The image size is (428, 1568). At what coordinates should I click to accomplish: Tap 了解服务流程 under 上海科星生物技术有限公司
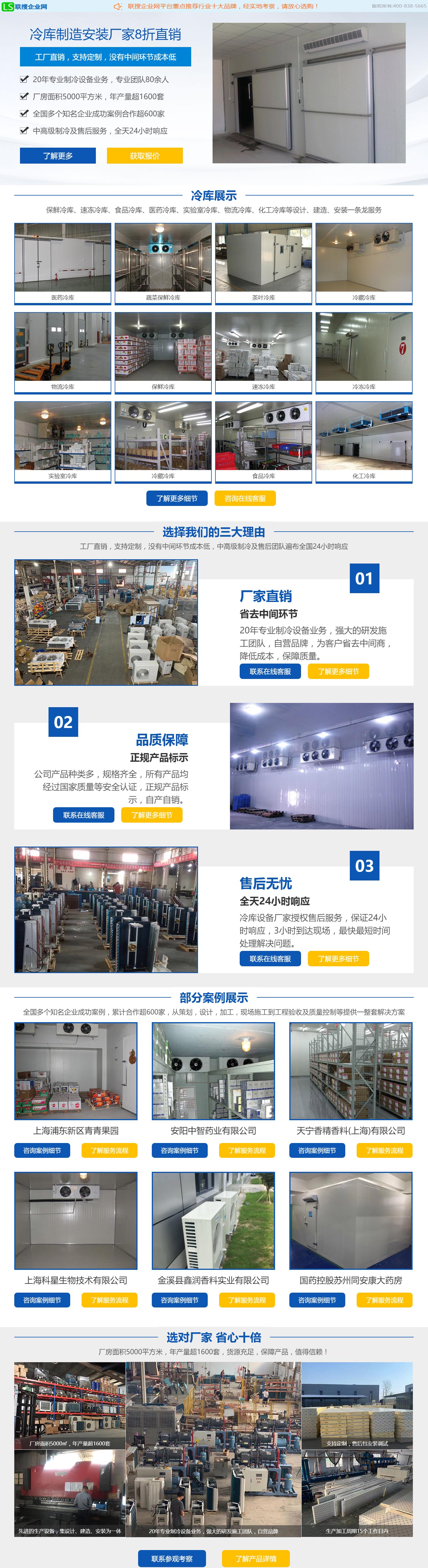110,1300
